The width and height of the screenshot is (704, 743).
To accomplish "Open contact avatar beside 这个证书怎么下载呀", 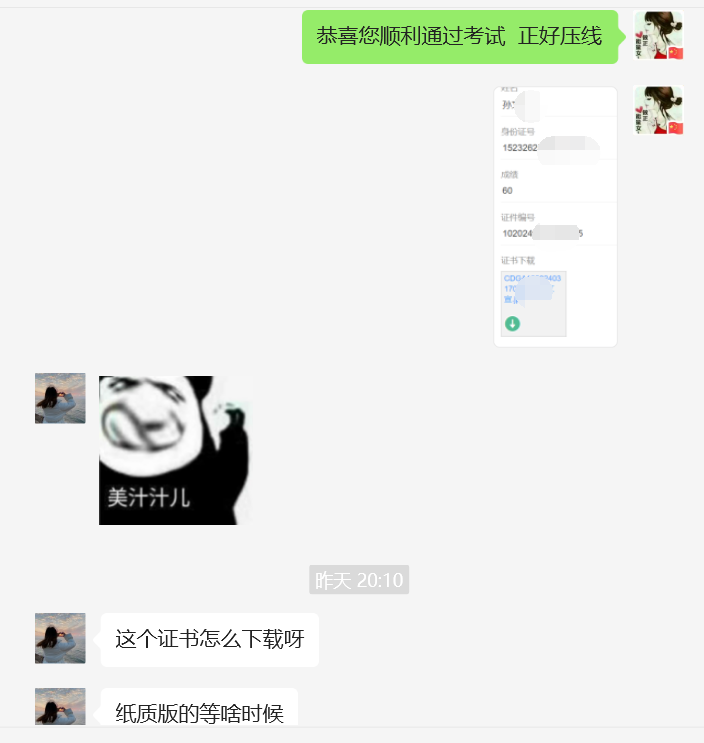I will pos(60,638).
